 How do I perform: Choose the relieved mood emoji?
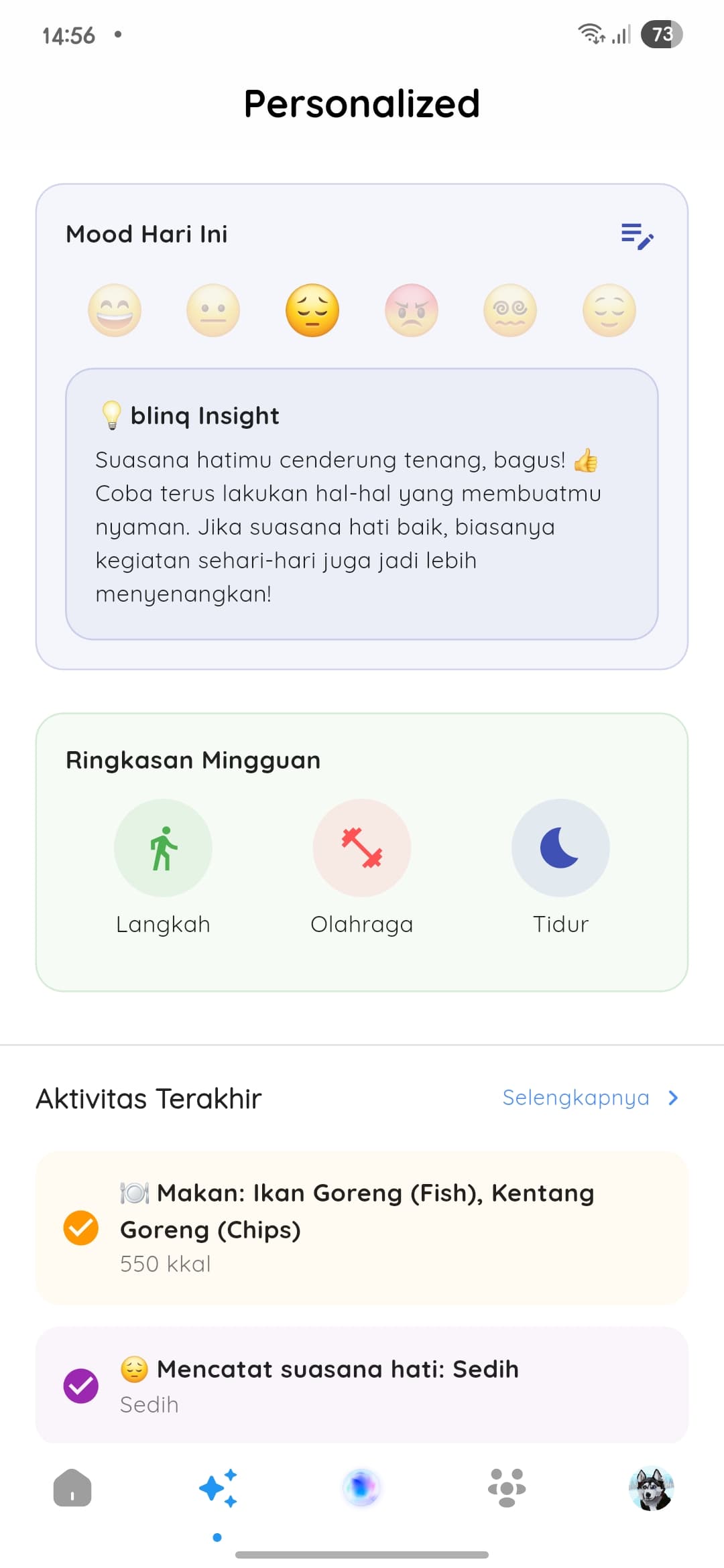point(608,310)
